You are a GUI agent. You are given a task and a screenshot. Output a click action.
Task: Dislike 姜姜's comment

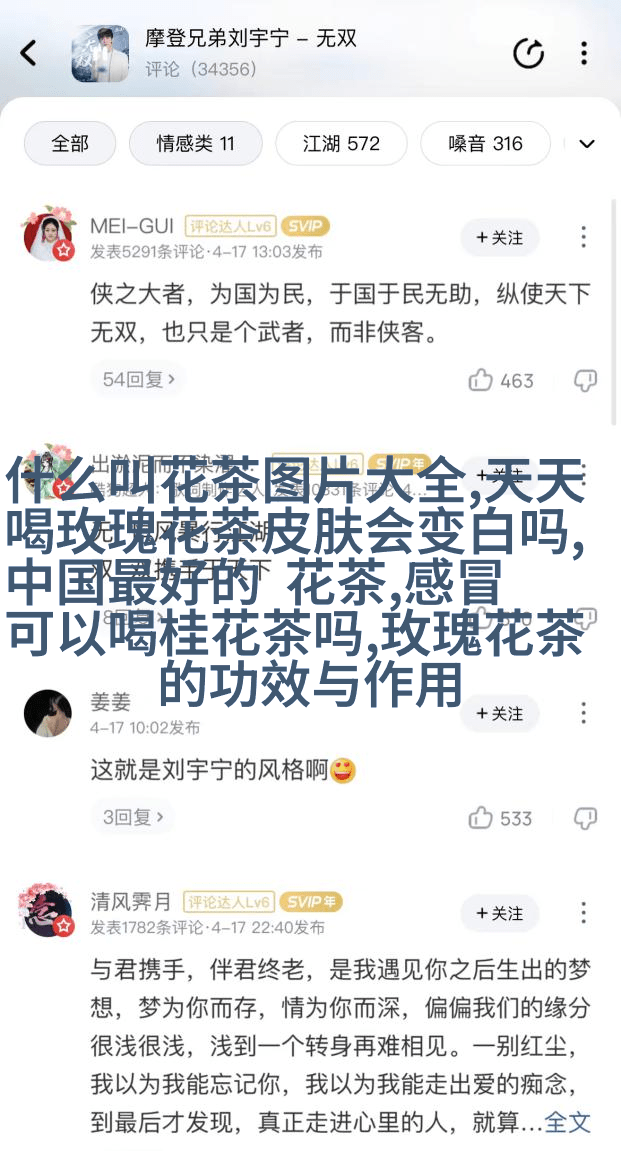(x=585, y=818)
